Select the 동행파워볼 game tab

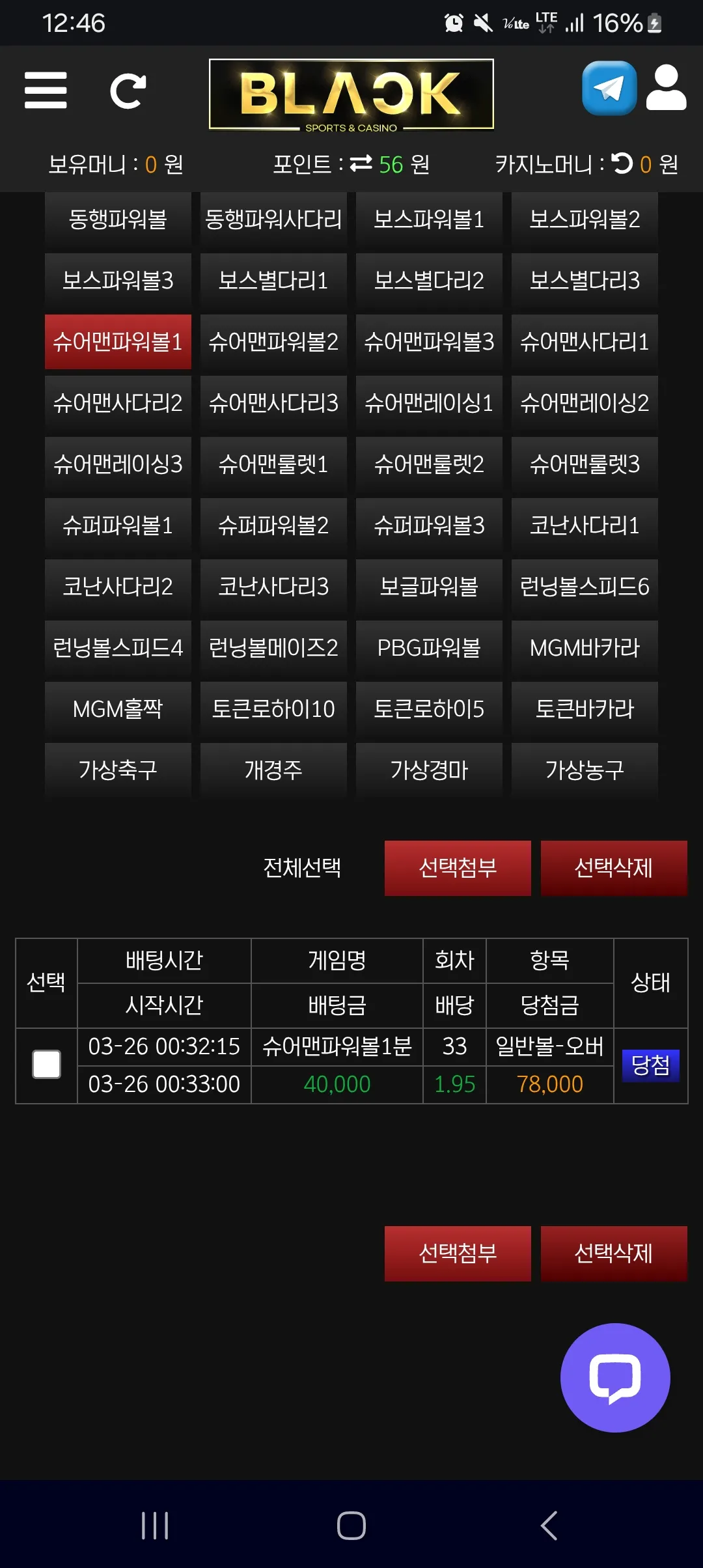tap(118, 219)
